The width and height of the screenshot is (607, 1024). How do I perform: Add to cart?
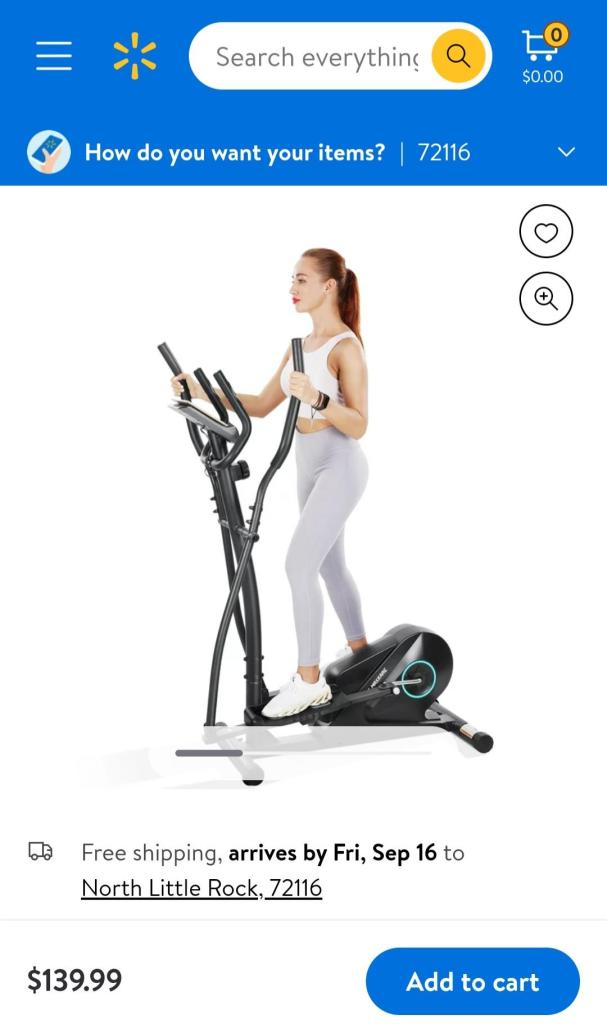point(472,981)
